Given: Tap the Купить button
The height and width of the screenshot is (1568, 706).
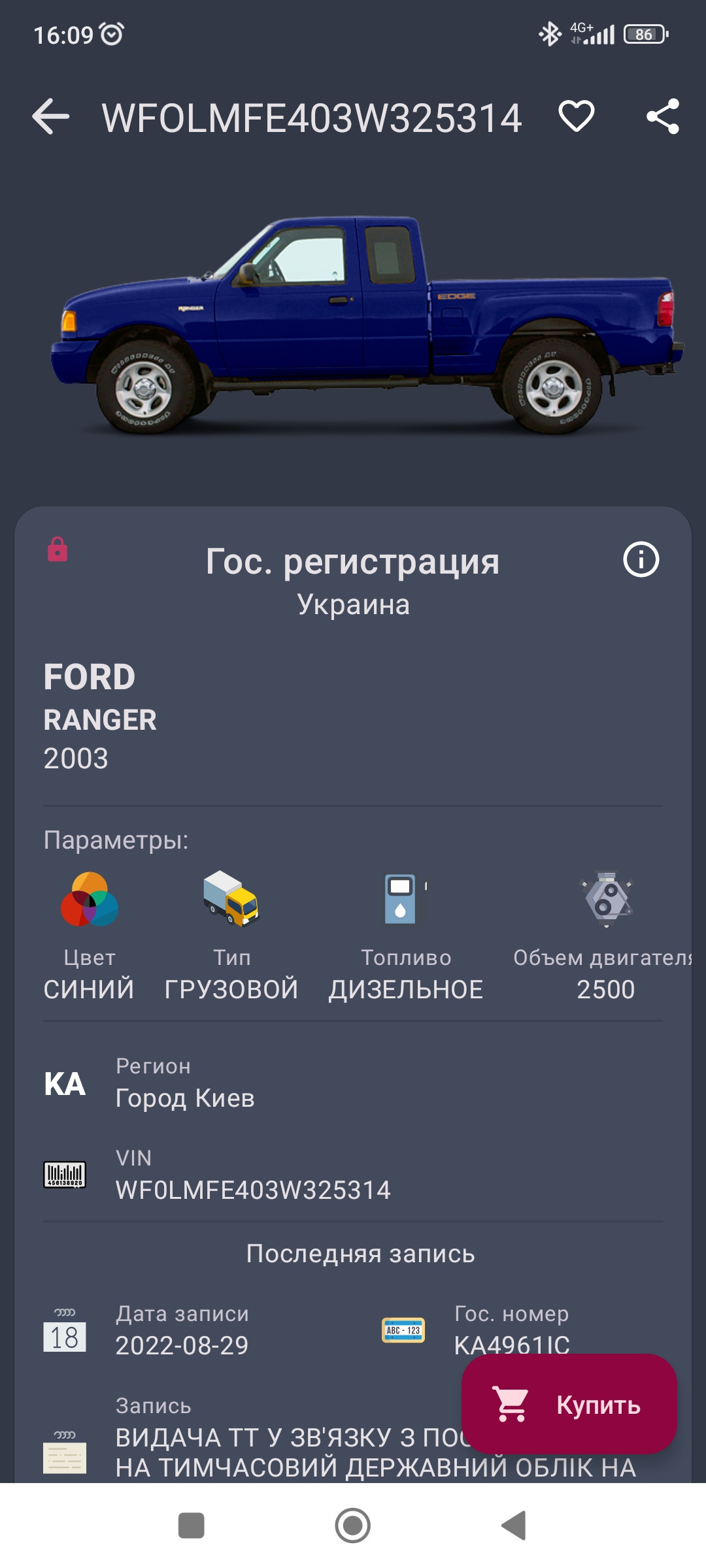Looking at the screenshot, I should pyautogui.click(x=569, y=1405).
